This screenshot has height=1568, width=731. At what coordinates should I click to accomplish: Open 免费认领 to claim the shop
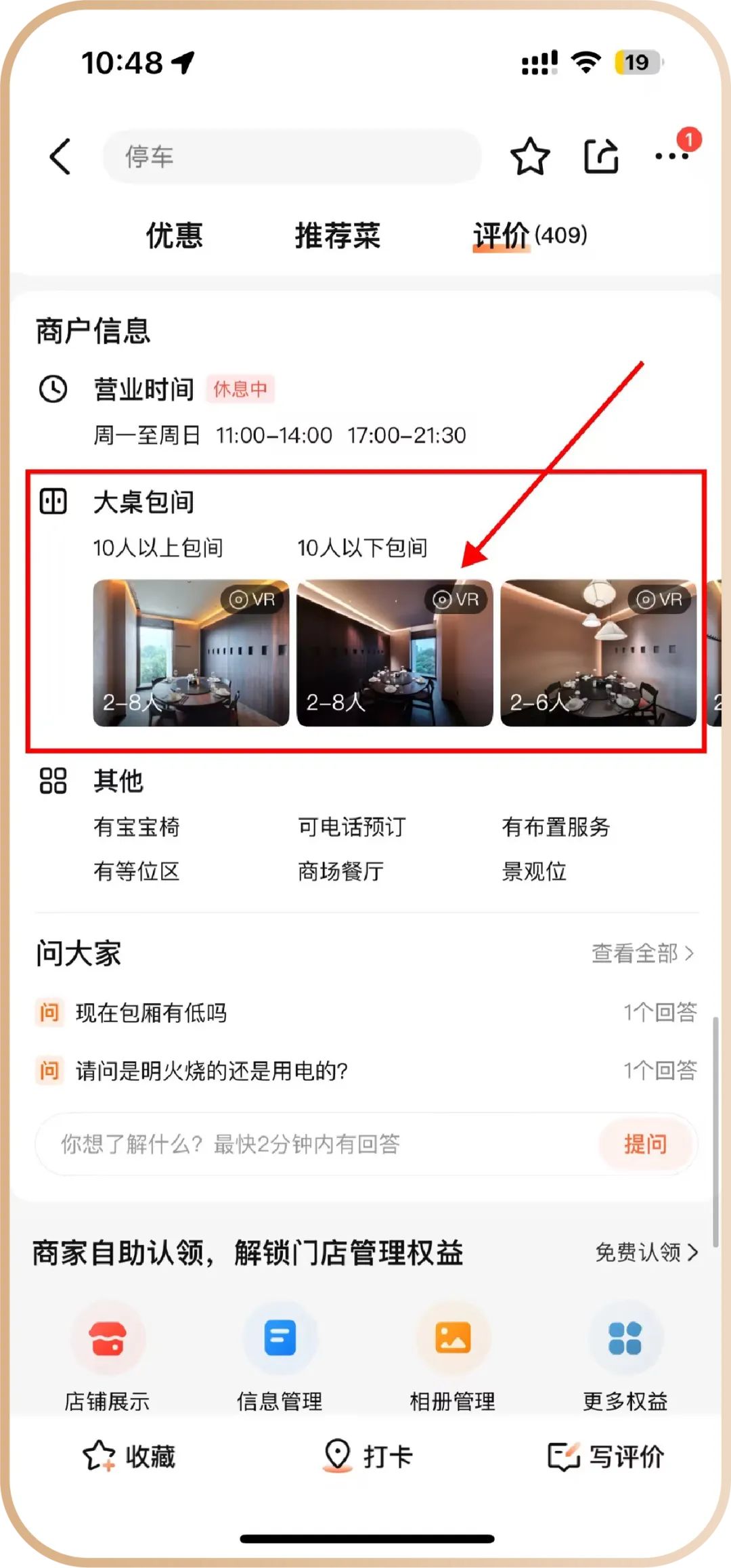[646, 1253]
